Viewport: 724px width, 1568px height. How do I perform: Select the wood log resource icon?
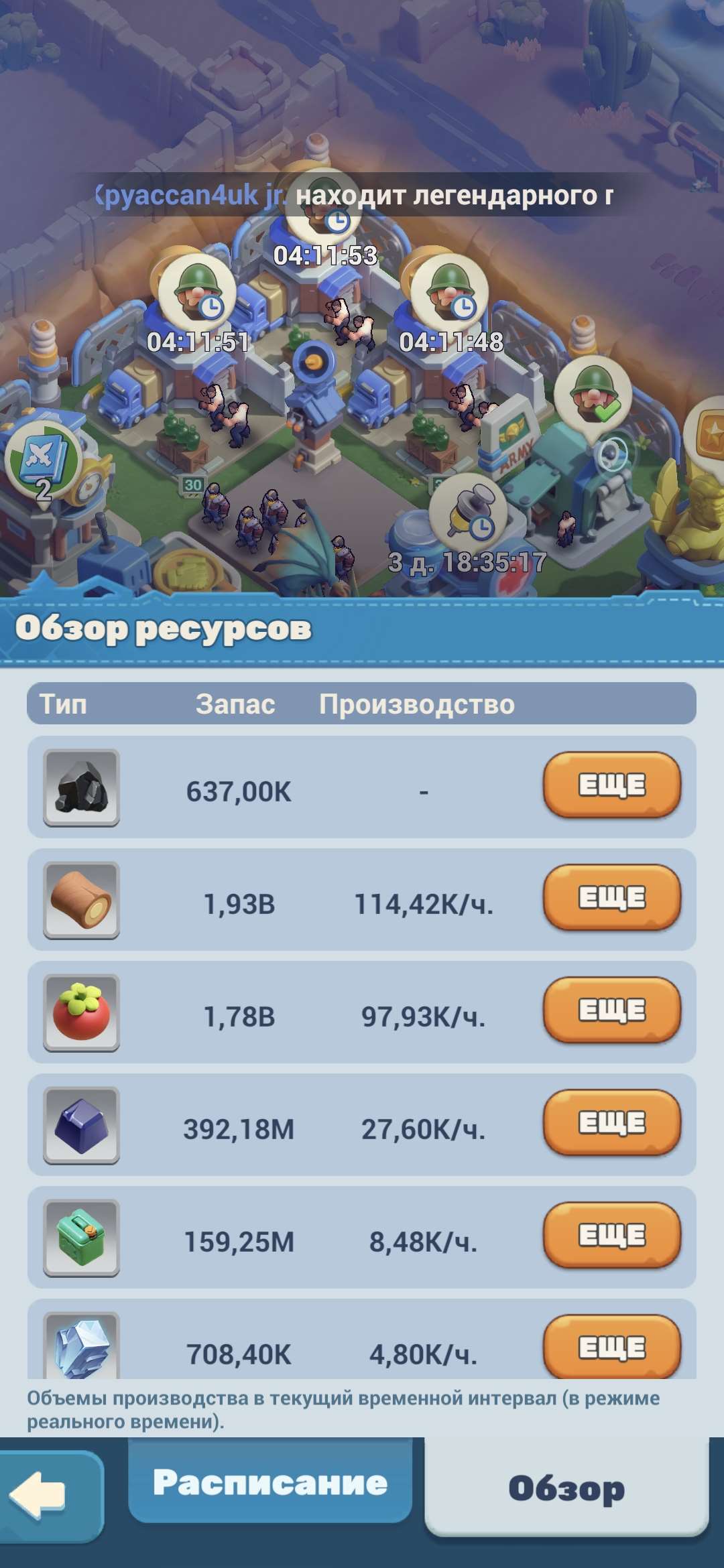click(80, 905)
